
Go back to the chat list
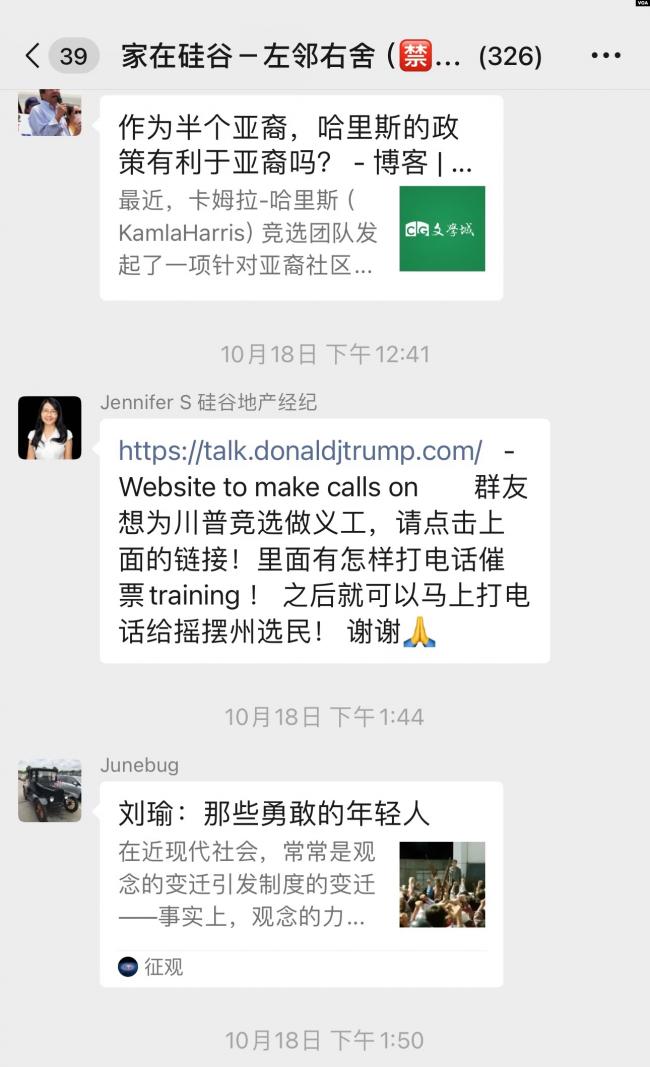[33, 56]
